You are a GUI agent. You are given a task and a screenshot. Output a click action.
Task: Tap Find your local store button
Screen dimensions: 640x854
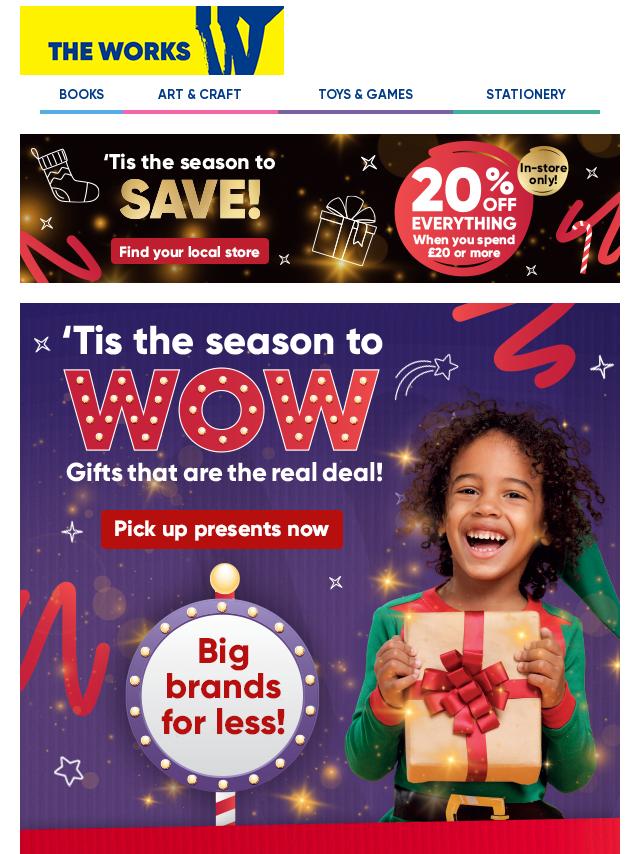190,252
